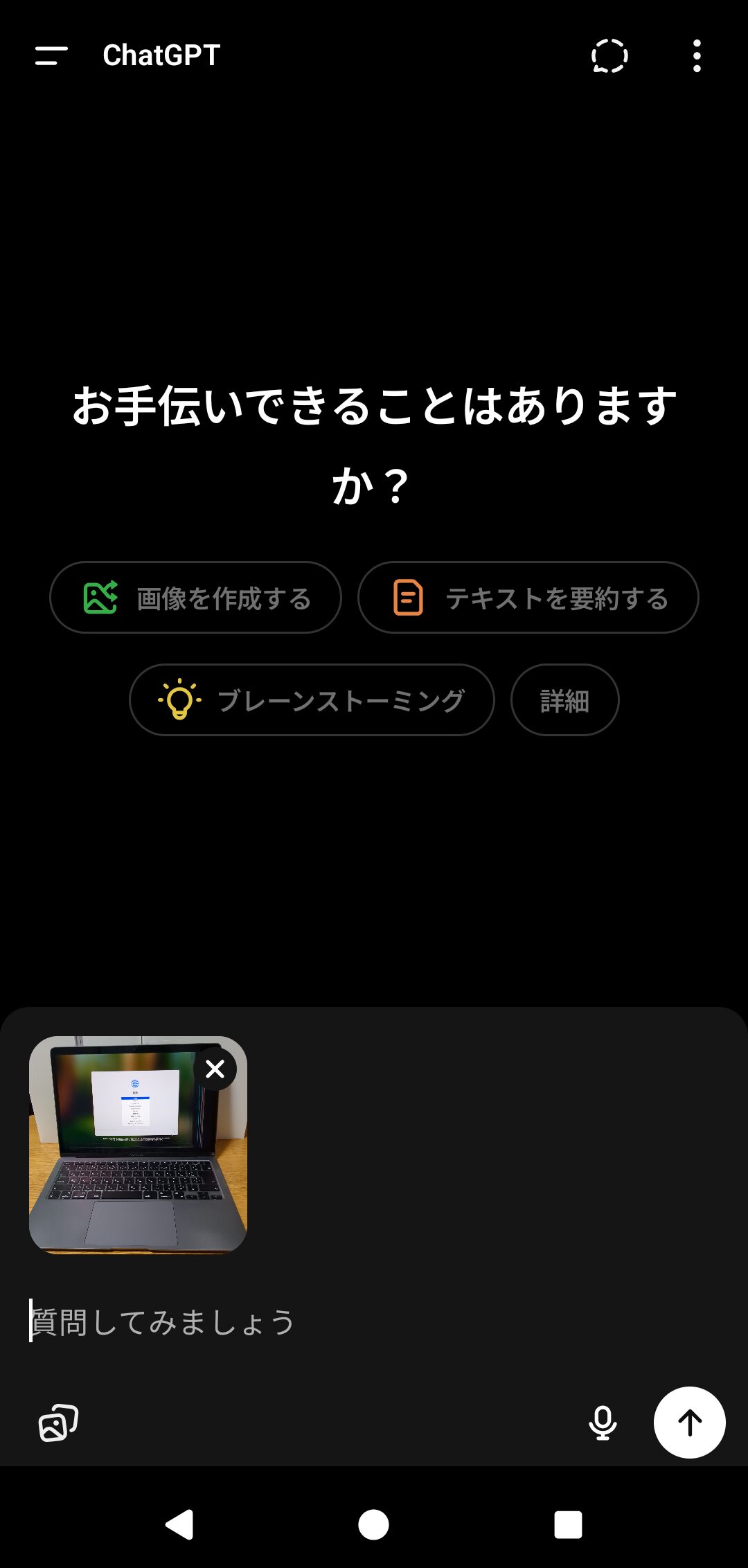Select the 画像を作成する chip
The height and width of the screenshot is (1568, 748).
pos(195,598)
